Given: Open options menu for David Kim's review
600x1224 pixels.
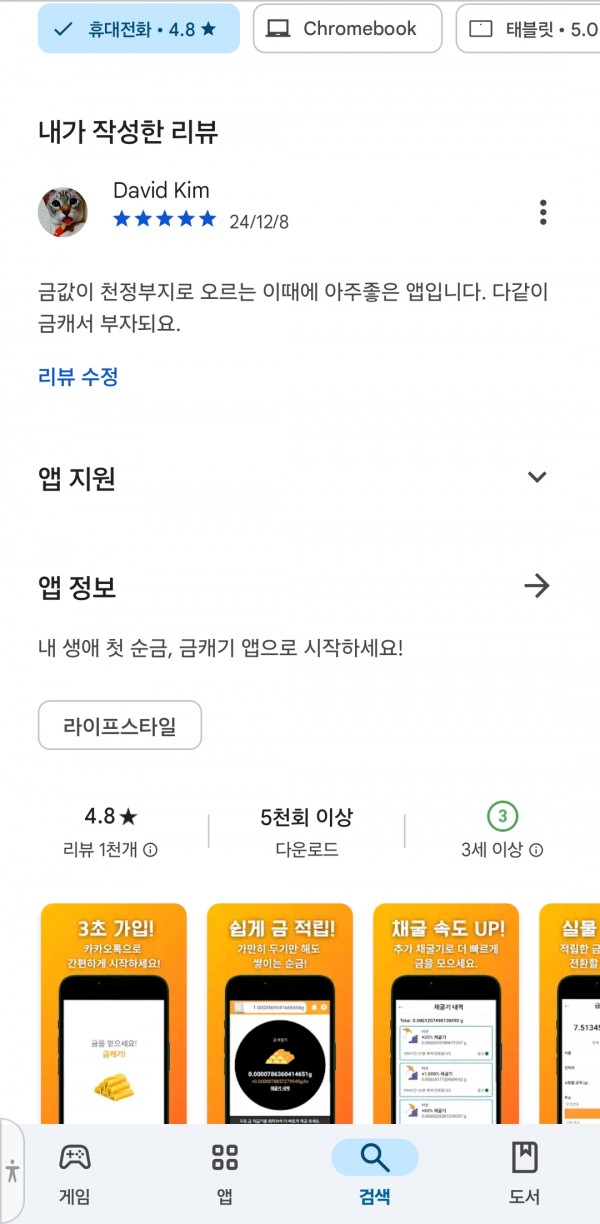Looking at the screenshot, I should pyautogui.click(x=543, y=212).
